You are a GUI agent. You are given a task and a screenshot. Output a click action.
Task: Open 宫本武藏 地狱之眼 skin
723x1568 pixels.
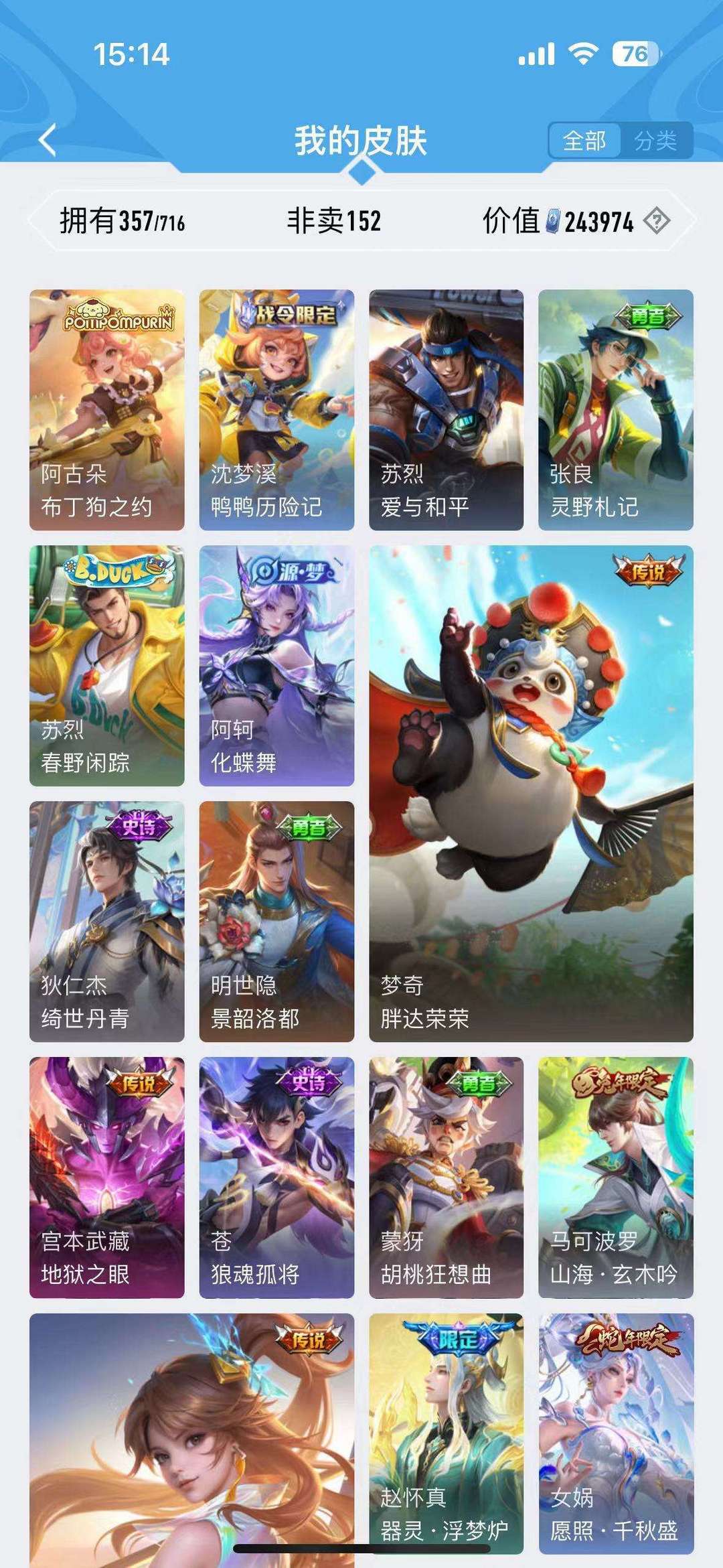tap(107, 1178)
